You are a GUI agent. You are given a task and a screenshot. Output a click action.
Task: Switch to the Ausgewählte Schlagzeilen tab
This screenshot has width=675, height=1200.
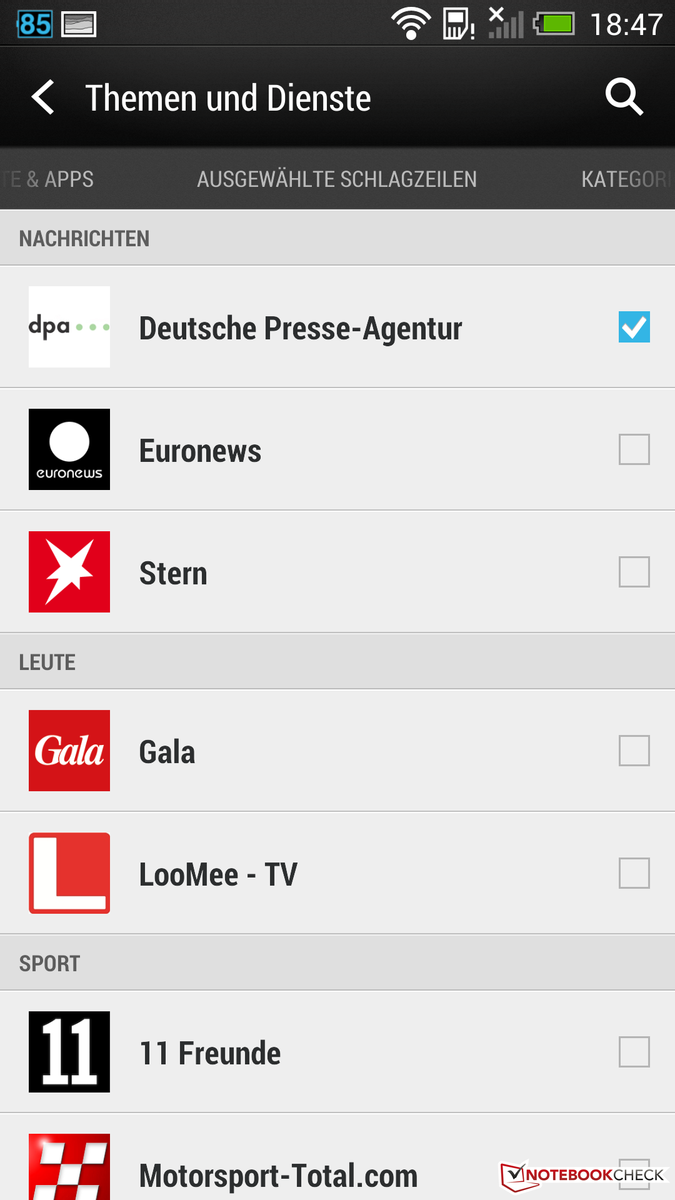[x=337, y=180]
